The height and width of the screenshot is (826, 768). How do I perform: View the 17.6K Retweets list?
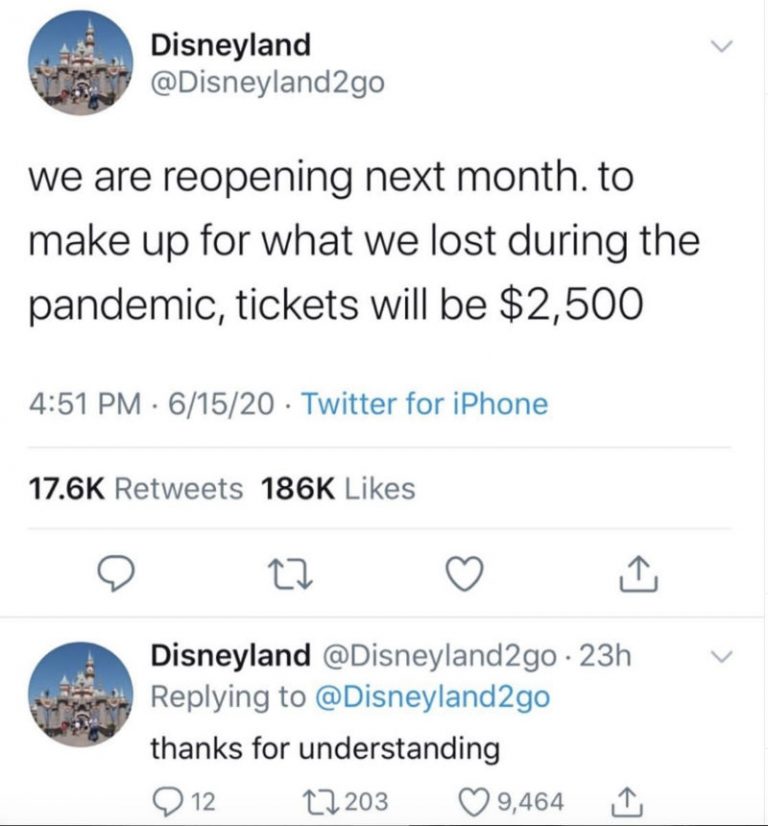(x=130, y=488)
